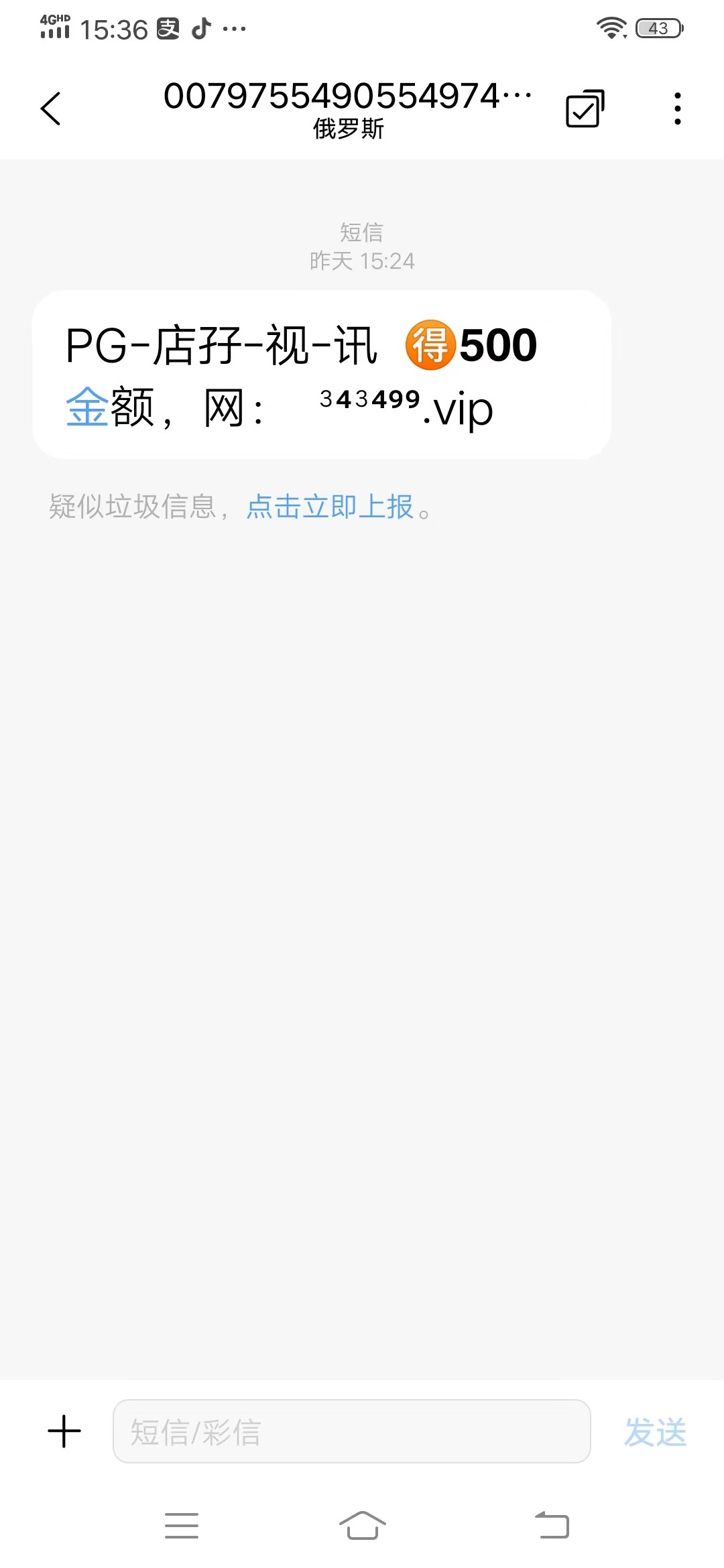Open recent apps from navigation bar

point(182,1526)
